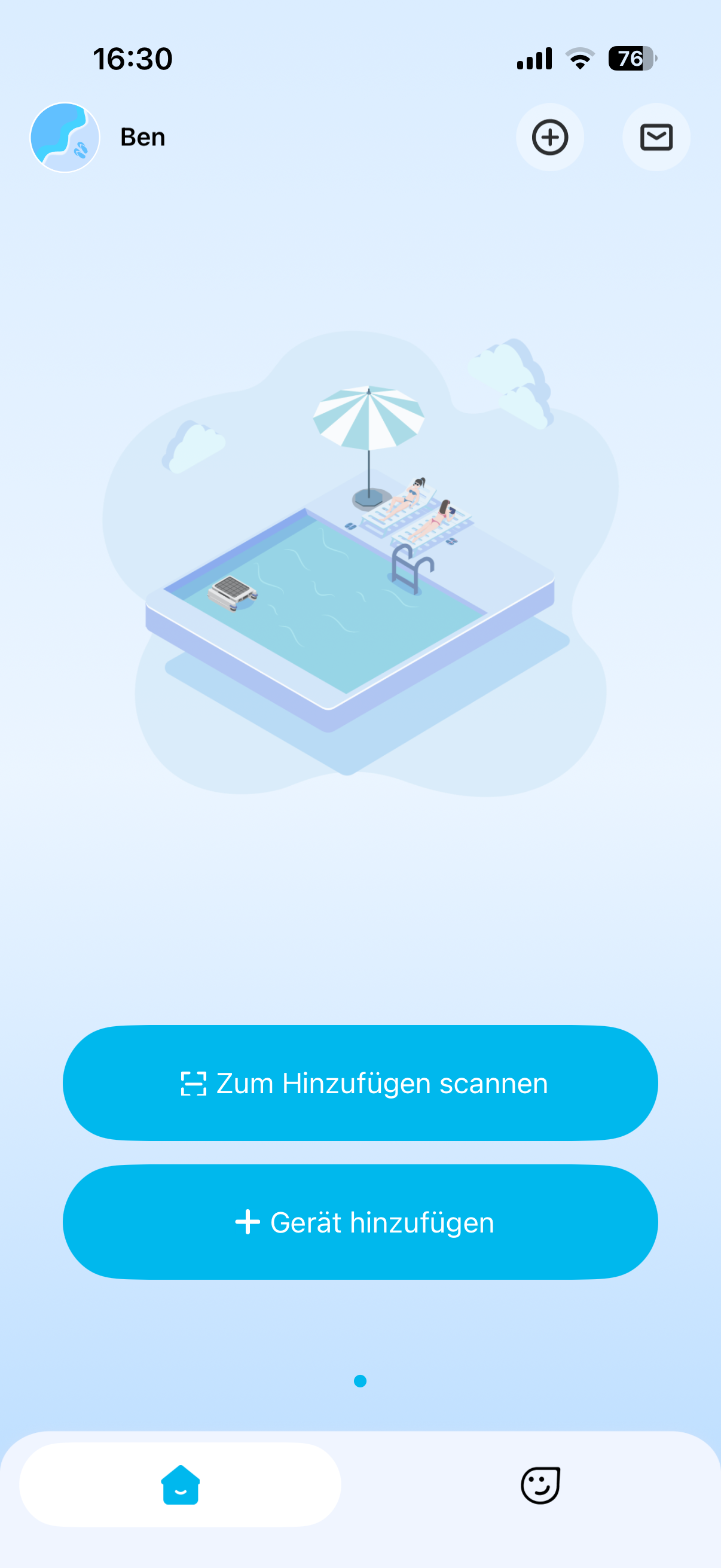Select Gerät hinzufügen button
This screenshot has width=721, height=1568.
(360, 1222)
